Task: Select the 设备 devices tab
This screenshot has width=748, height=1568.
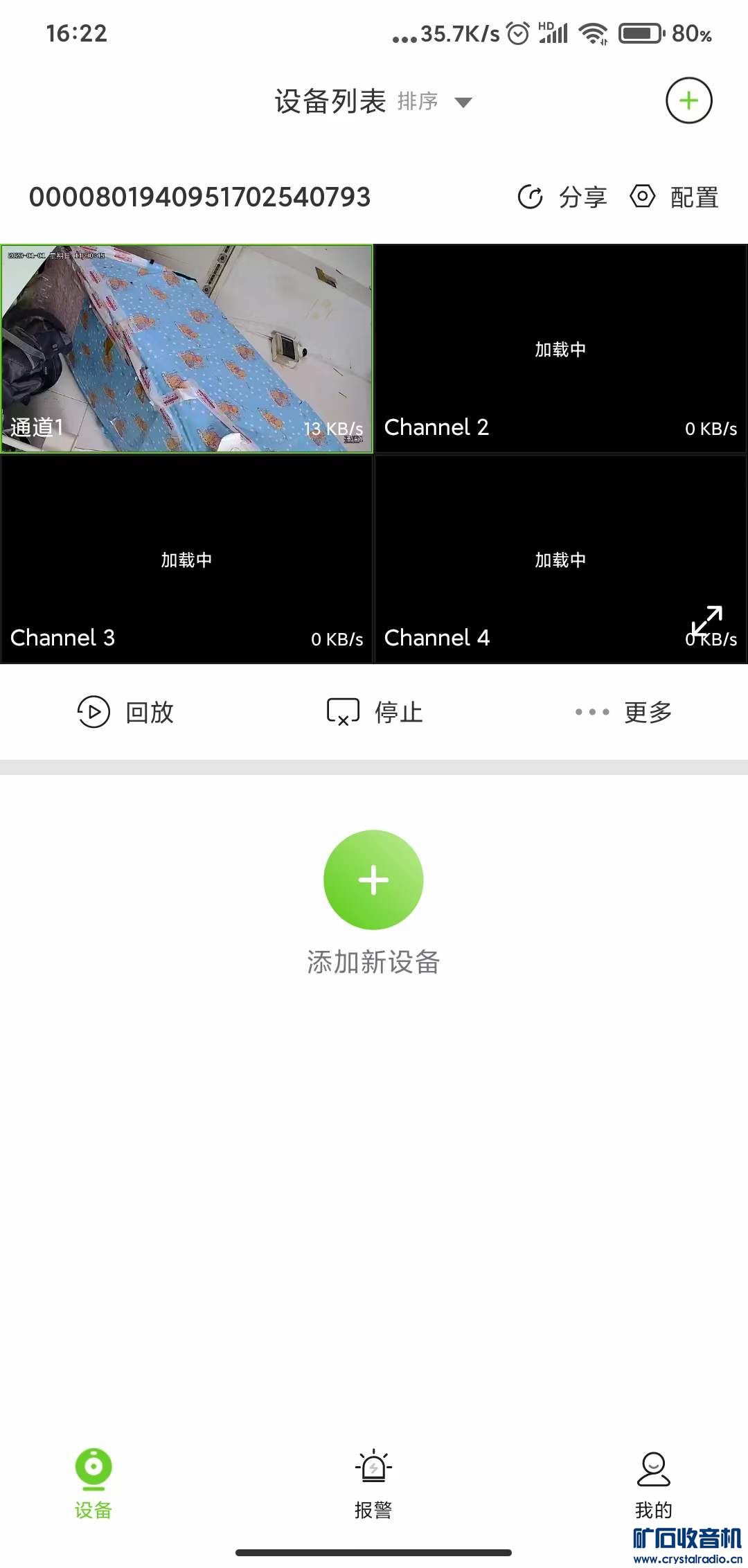Action: pyautogui.click(x=93, y=1483)
